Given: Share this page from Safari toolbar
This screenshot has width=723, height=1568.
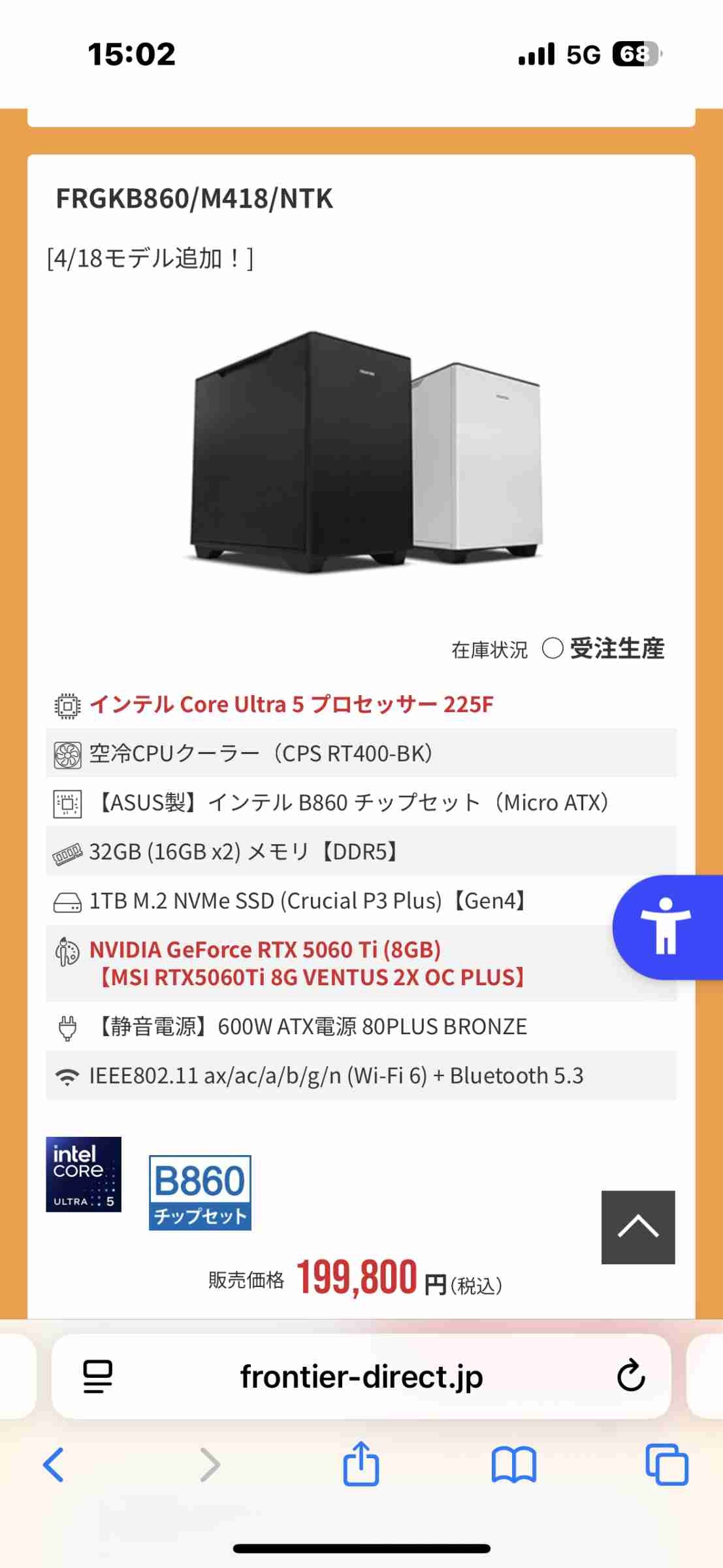Looking at the screenshot, I should [361, 1465].
